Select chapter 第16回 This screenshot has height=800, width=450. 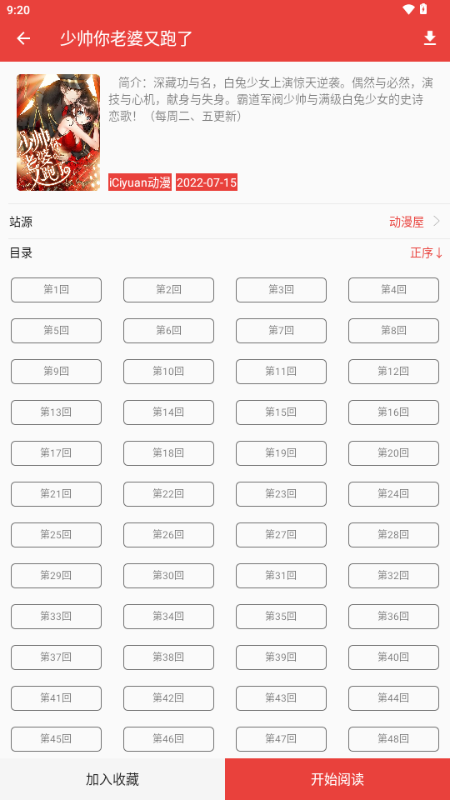click(393, 412)
